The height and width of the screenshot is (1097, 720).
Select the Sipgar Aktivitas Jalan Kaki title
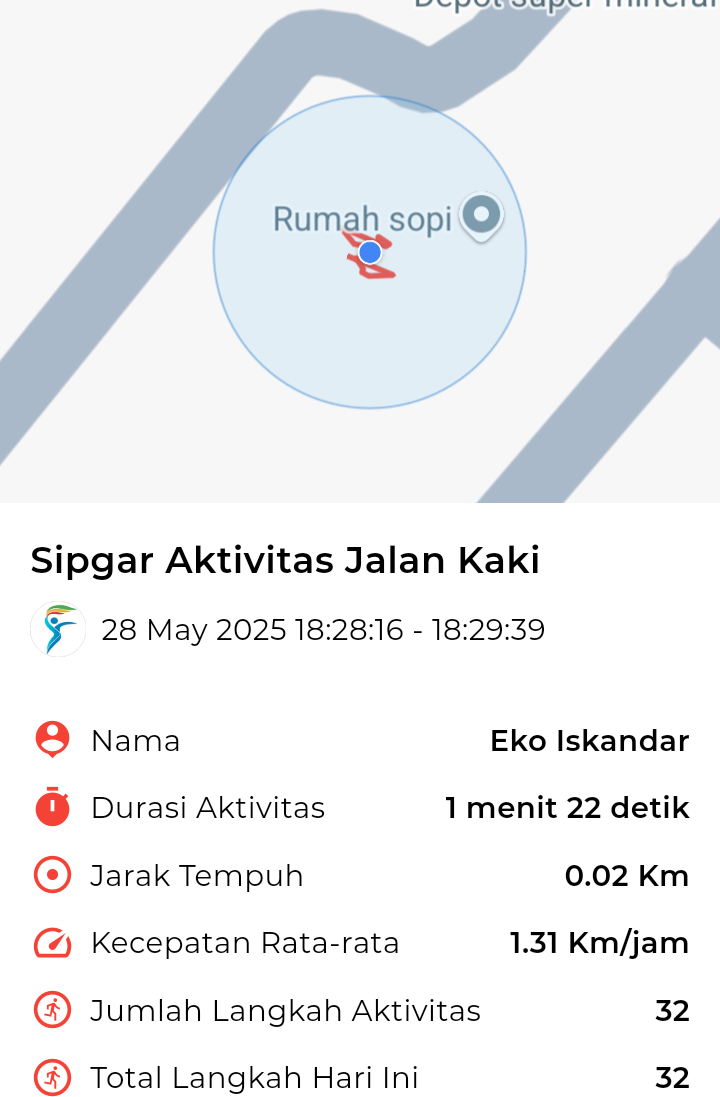285,559
